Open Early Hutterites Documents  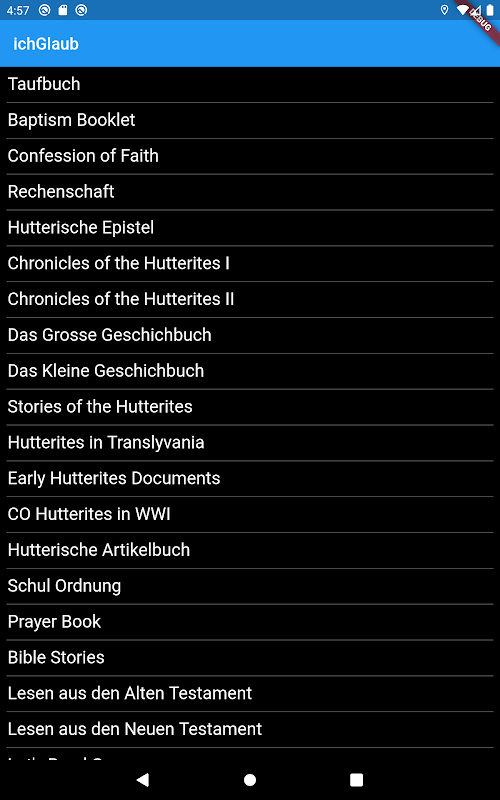click(250, 479)
